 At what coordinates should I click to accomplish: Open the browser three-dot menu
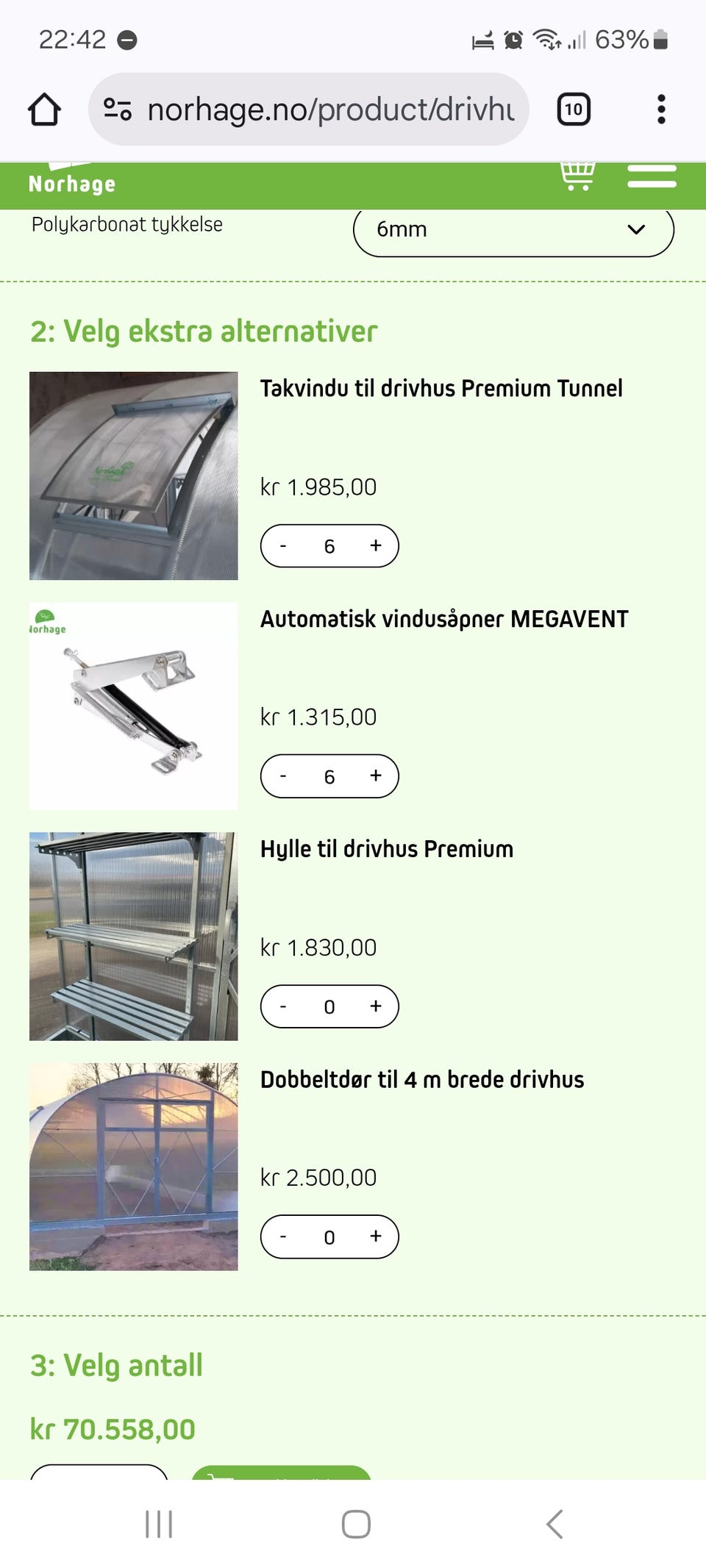[x=660, y=109]
